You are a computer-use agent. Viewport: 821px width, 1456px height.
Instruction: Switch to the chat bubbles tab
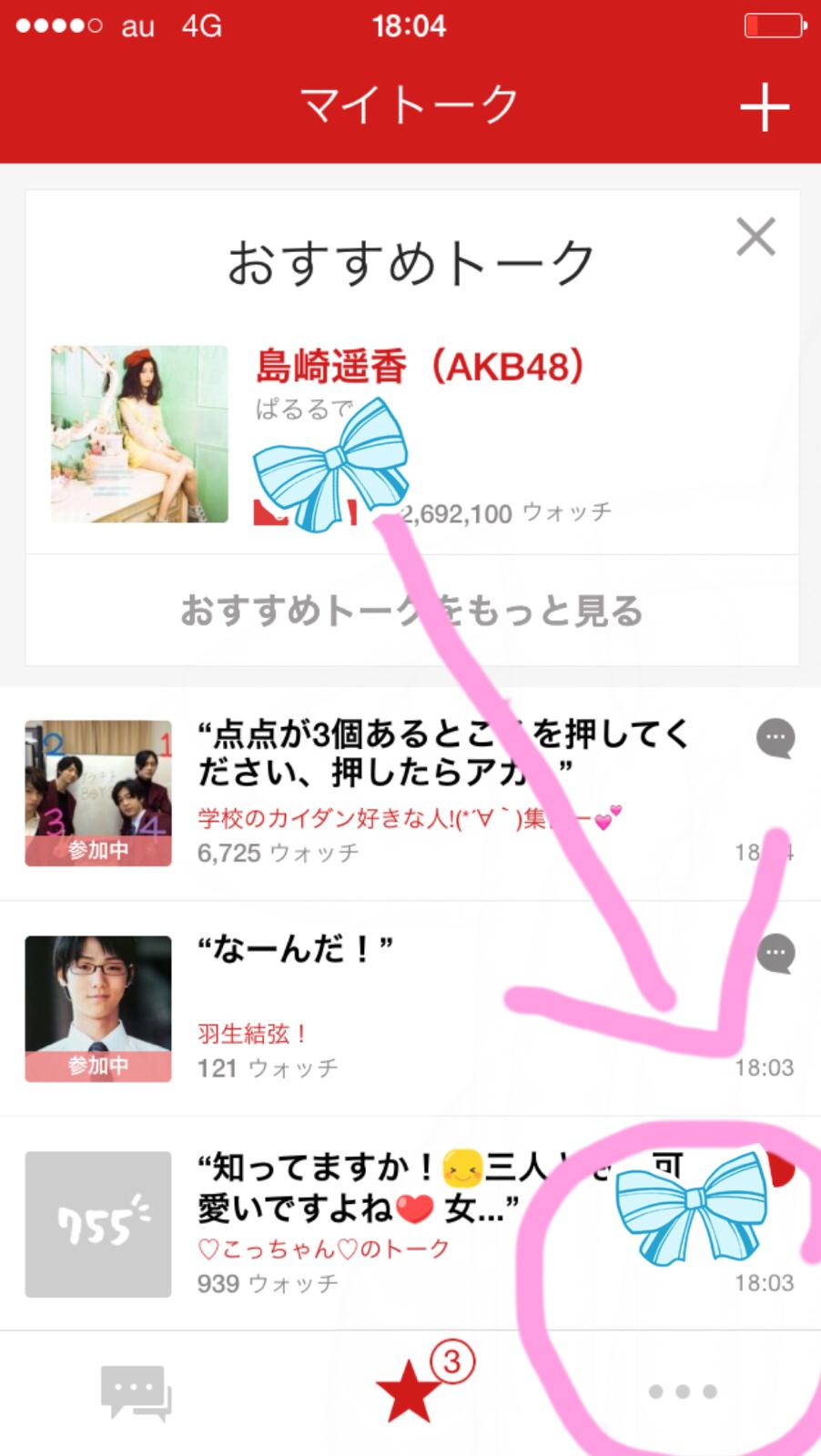(x=136, y=1392)
